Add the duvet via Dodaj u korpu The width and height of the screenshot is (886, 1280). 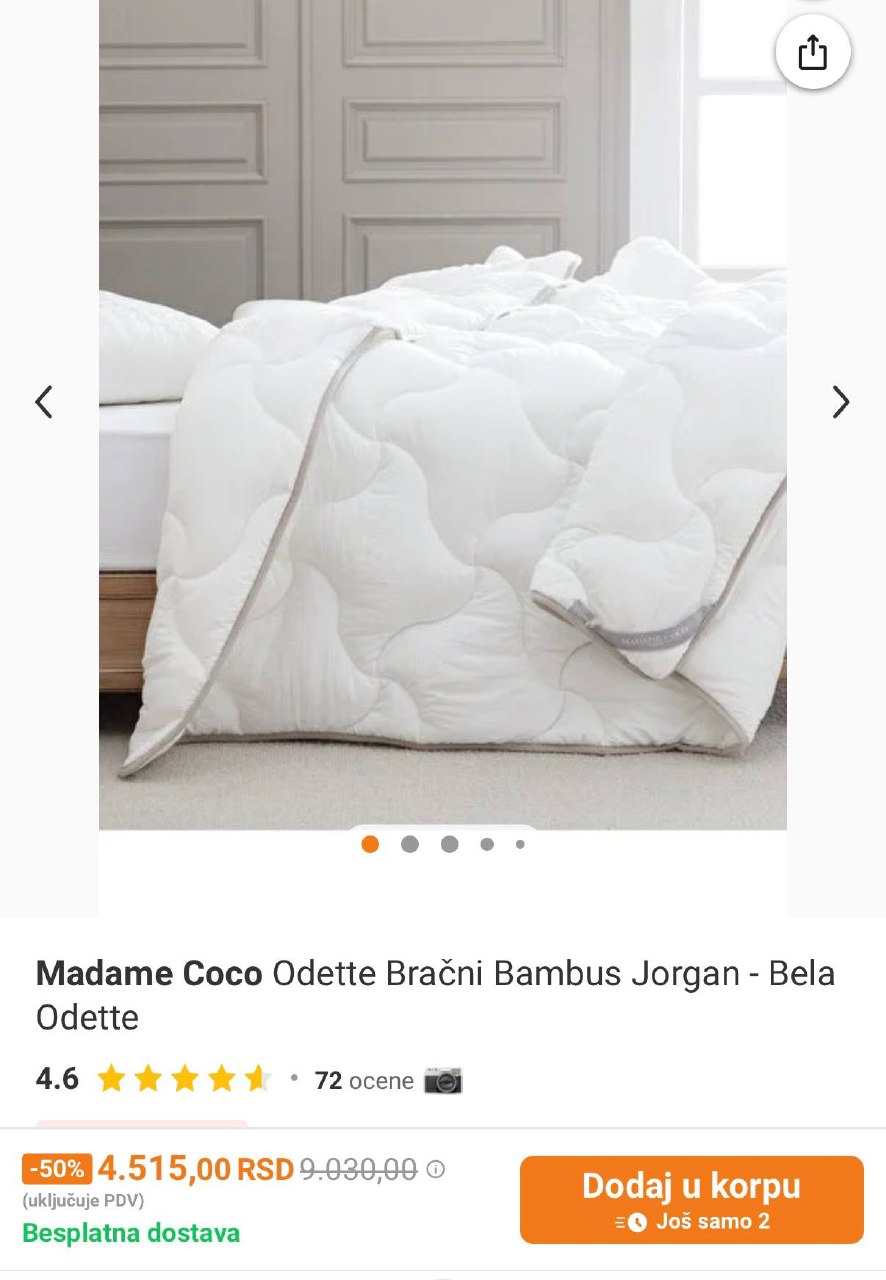click(x=691, y=1199)
